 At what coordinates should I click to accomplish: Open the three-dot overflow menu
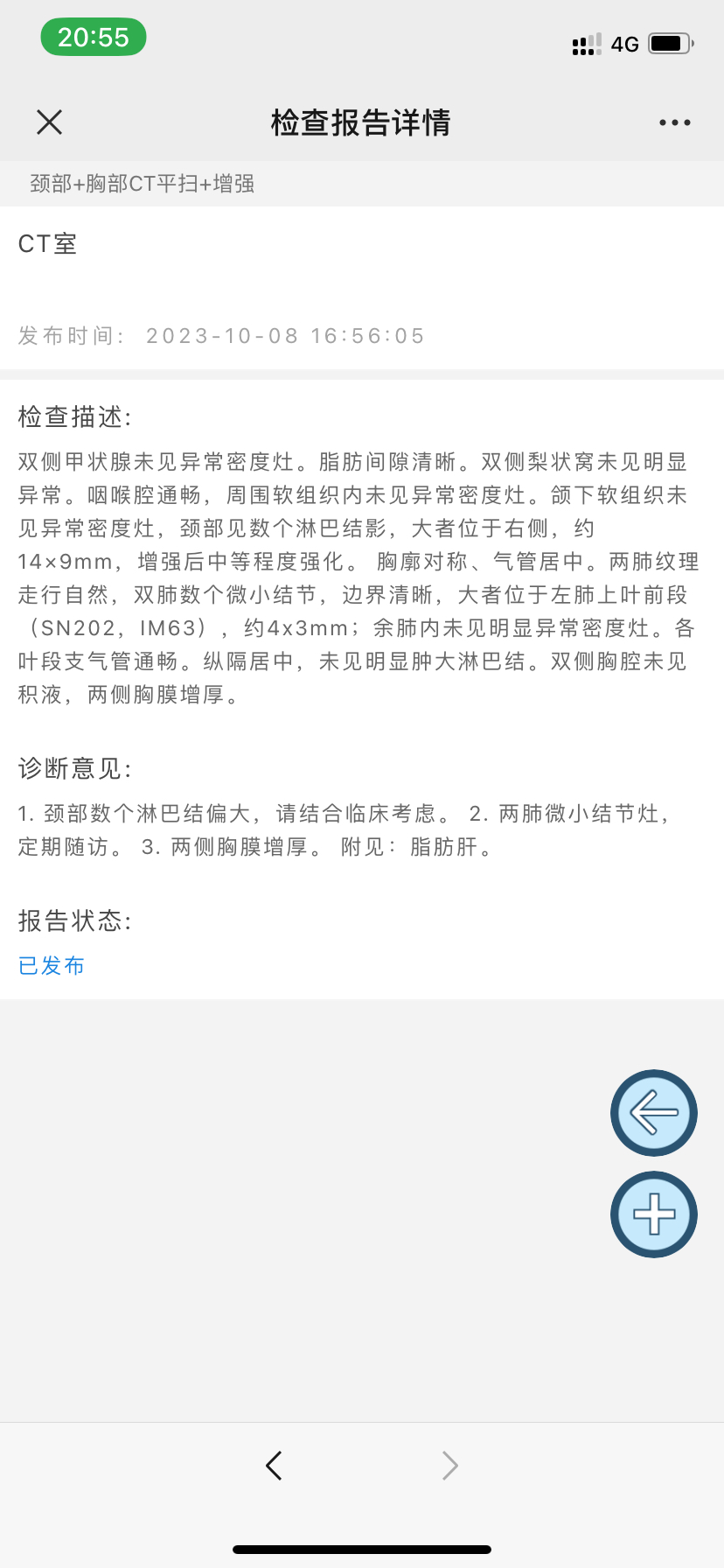(674, 122)
